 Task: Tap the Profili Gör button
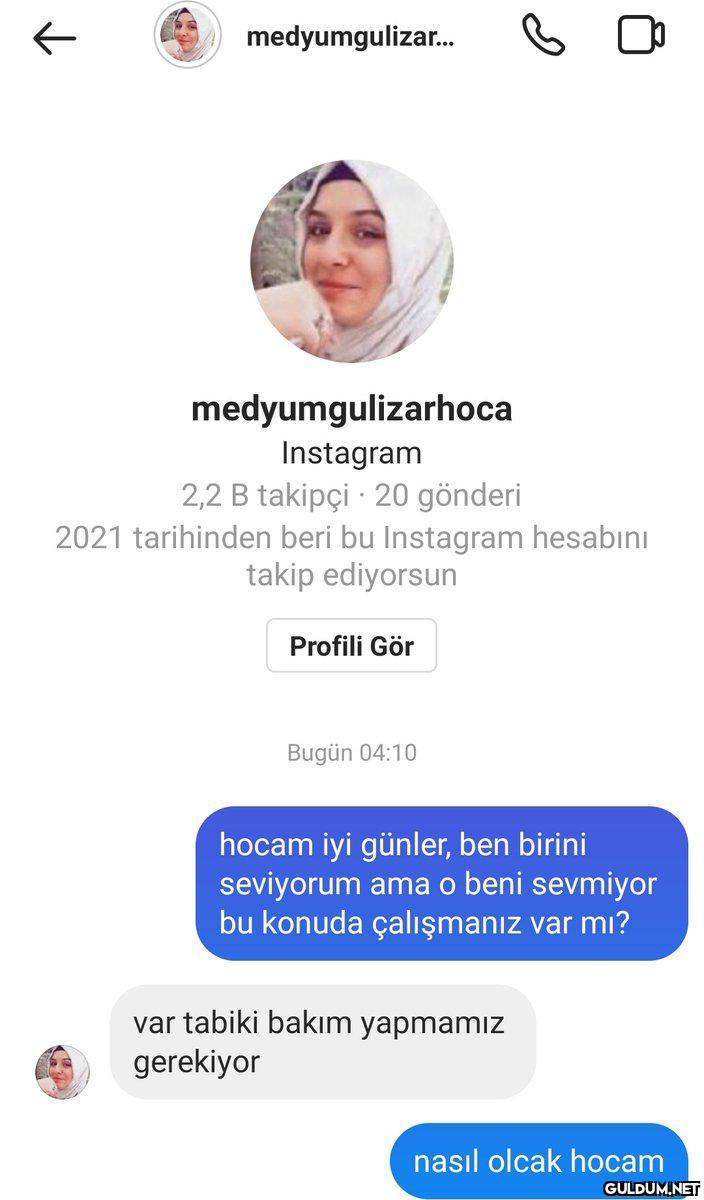point(351,646)
